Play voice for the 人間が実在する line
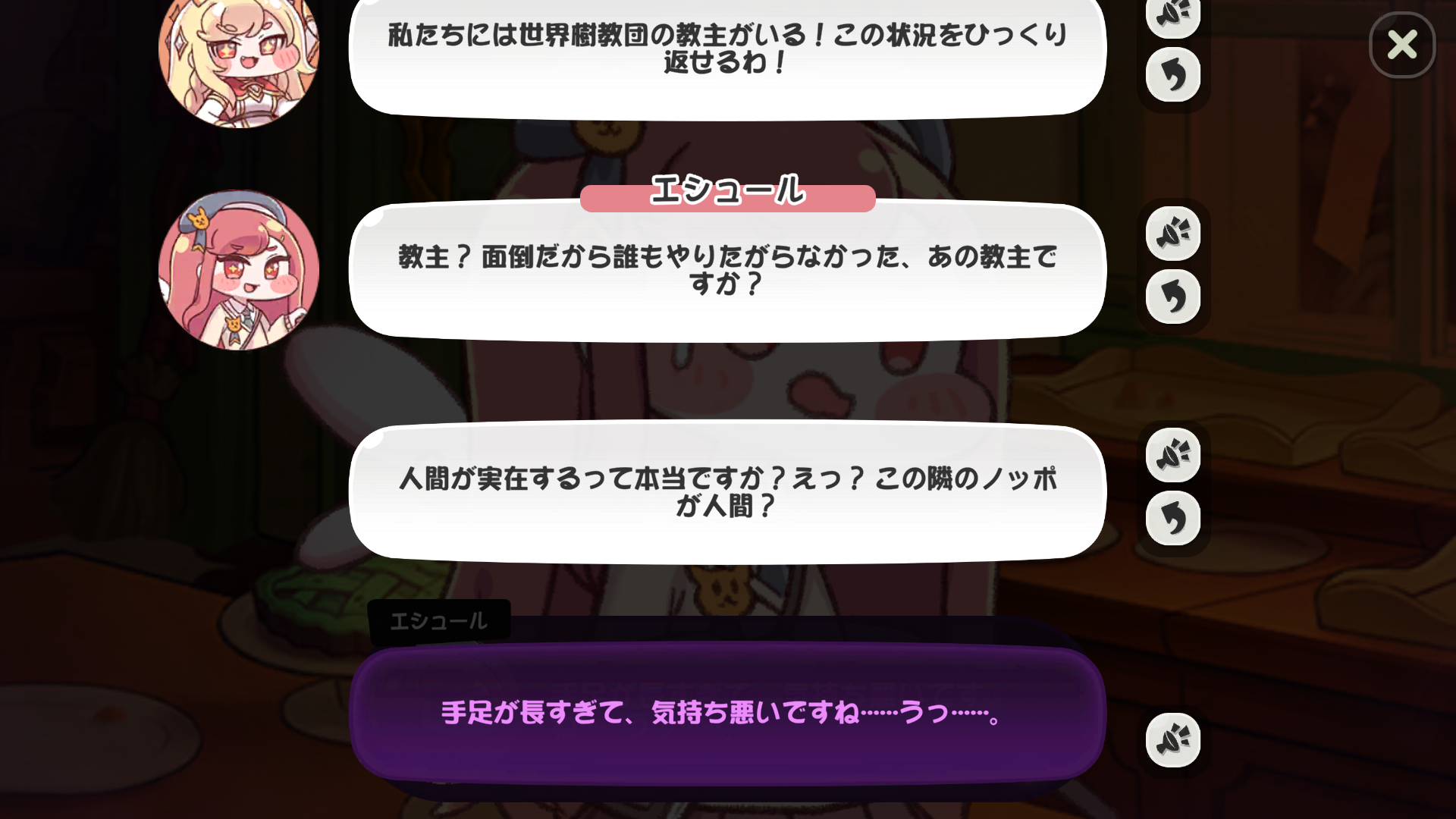Image resolution: width=1456 pixels, height=819 pixels. [1172, 455]
